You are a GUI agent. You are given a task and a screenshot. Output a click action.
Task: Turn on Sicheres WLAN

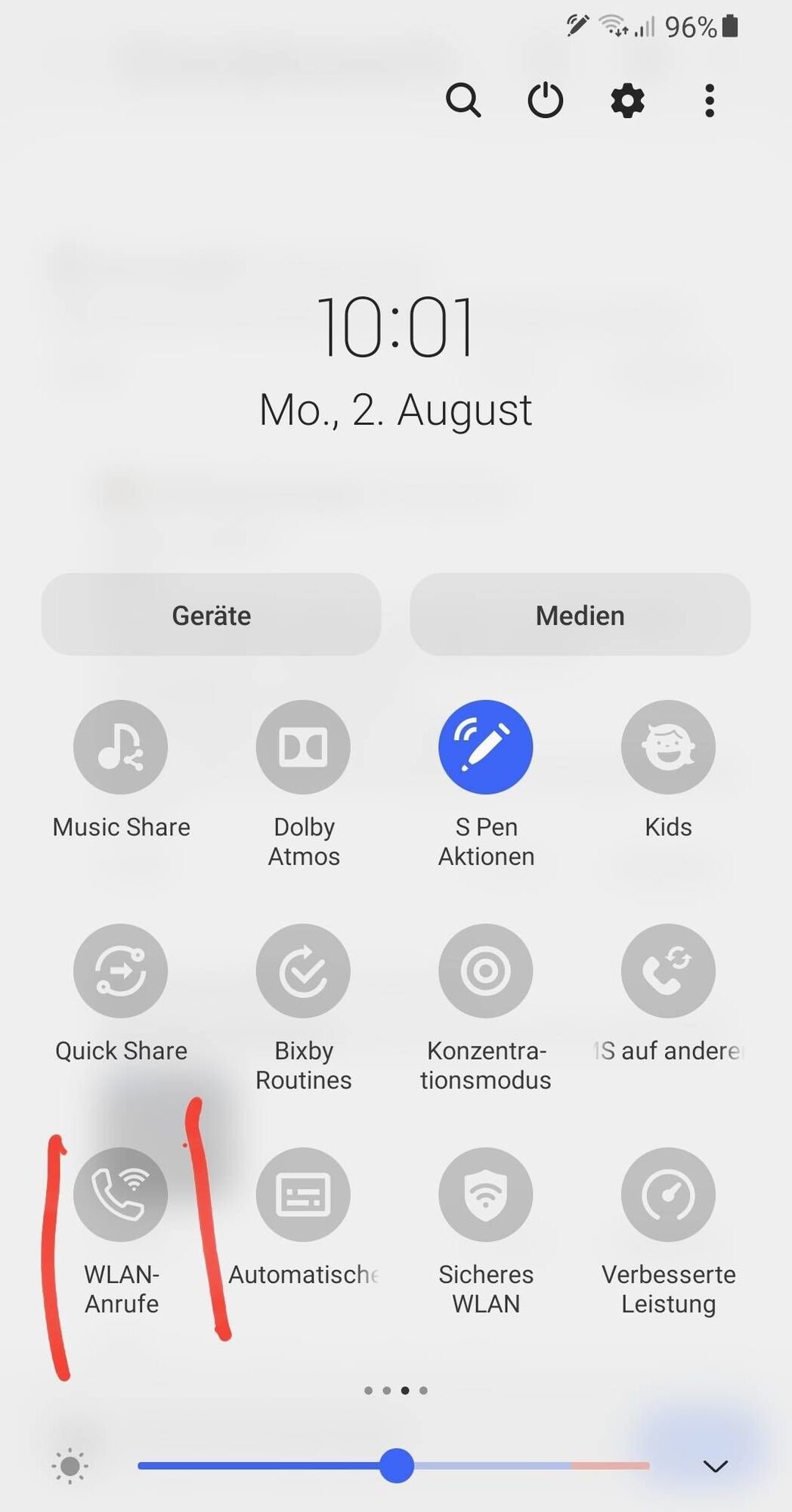tap(485, 1194)
